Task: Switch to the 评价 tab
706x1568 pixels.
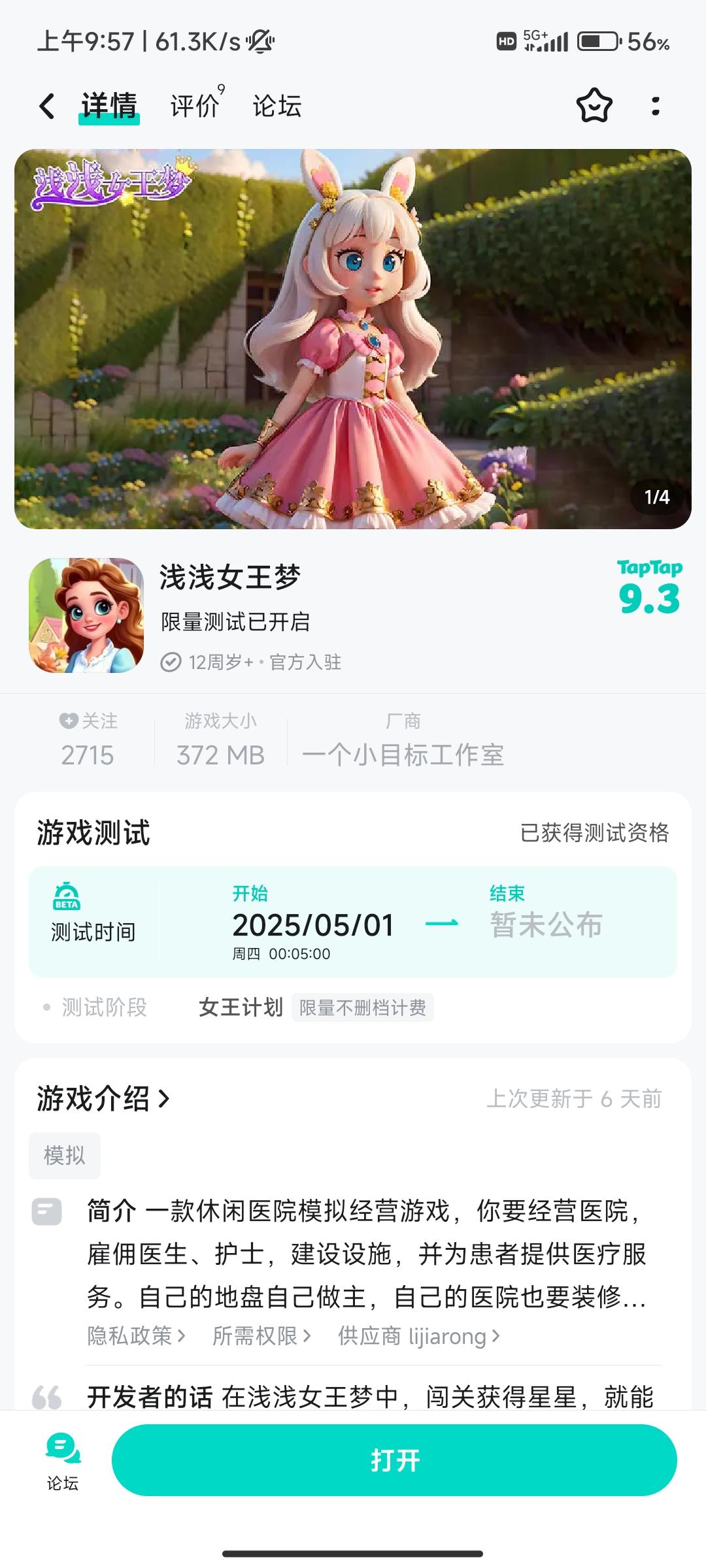Action: pyautogui.click(x=195, y=106)
